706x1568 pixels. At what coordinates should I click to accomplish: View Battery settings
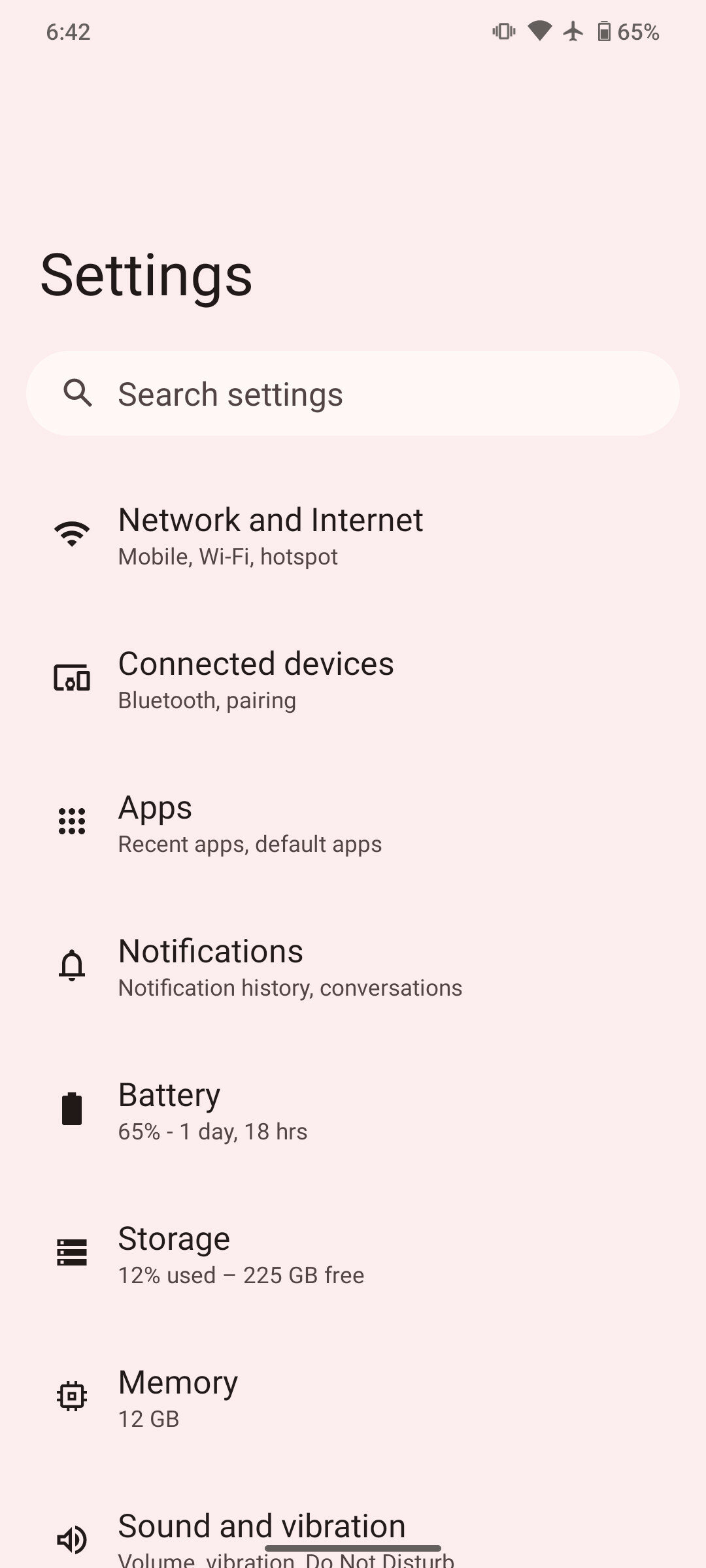353,1111
